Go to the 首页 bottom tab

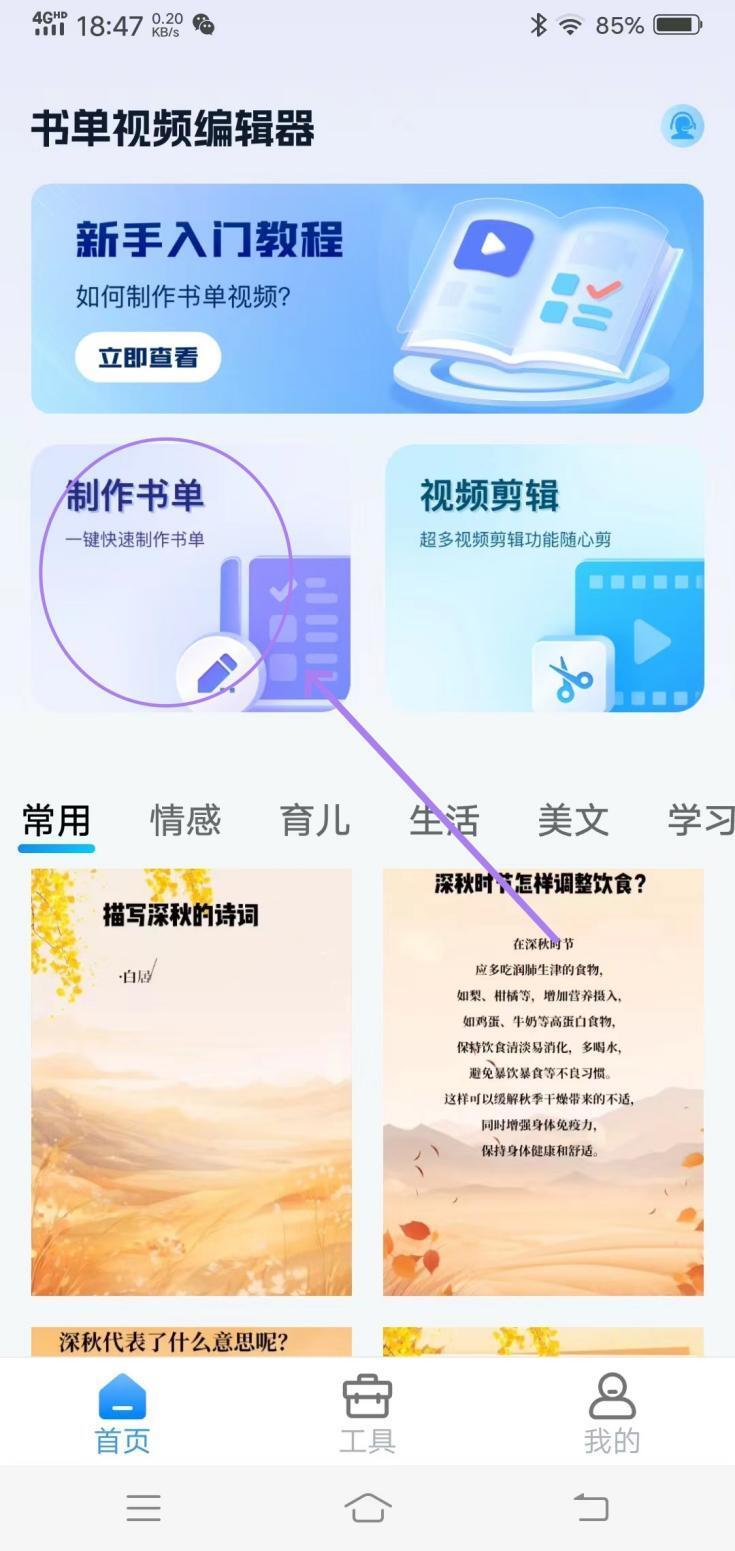(x=122, y=1413)
